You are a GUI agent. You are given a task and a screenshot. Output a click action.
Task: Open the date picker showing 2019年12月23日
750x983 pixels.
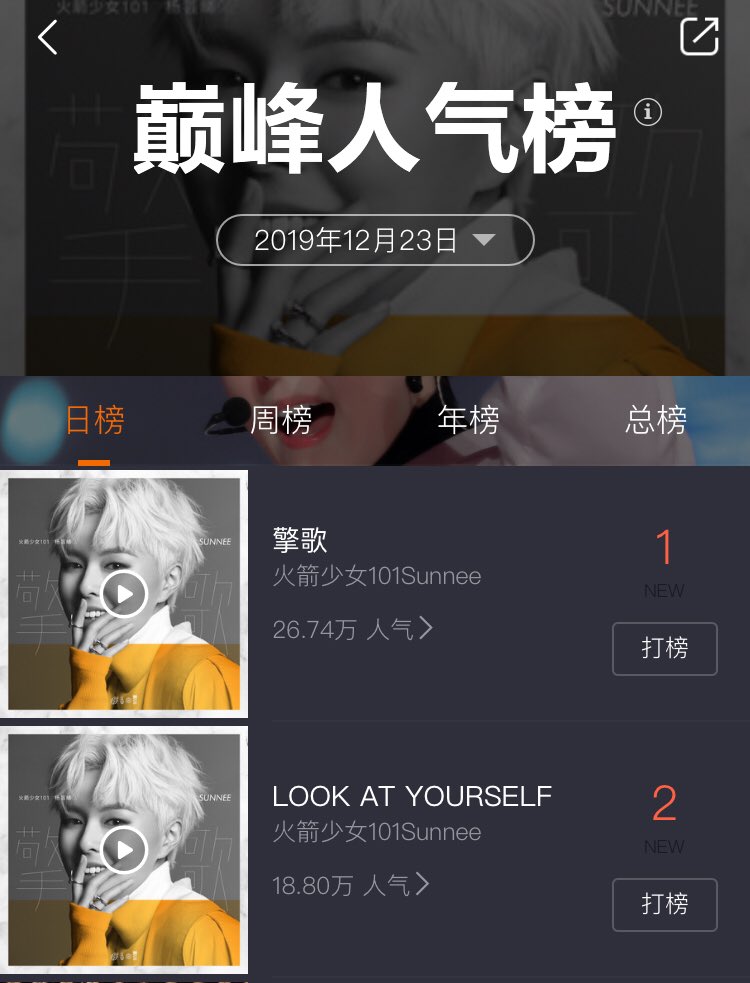tap(375, 240)
